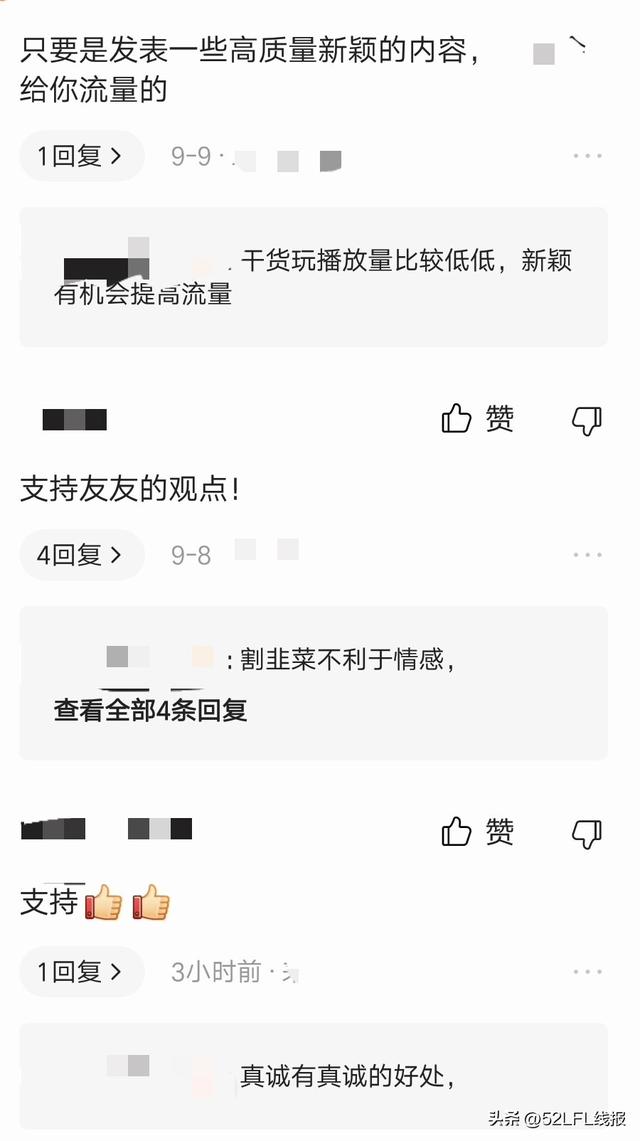Like the 支持友友的观点 comment
Image resolution: width=640 pixels, height=1141 pixels.
pos(478,420)
